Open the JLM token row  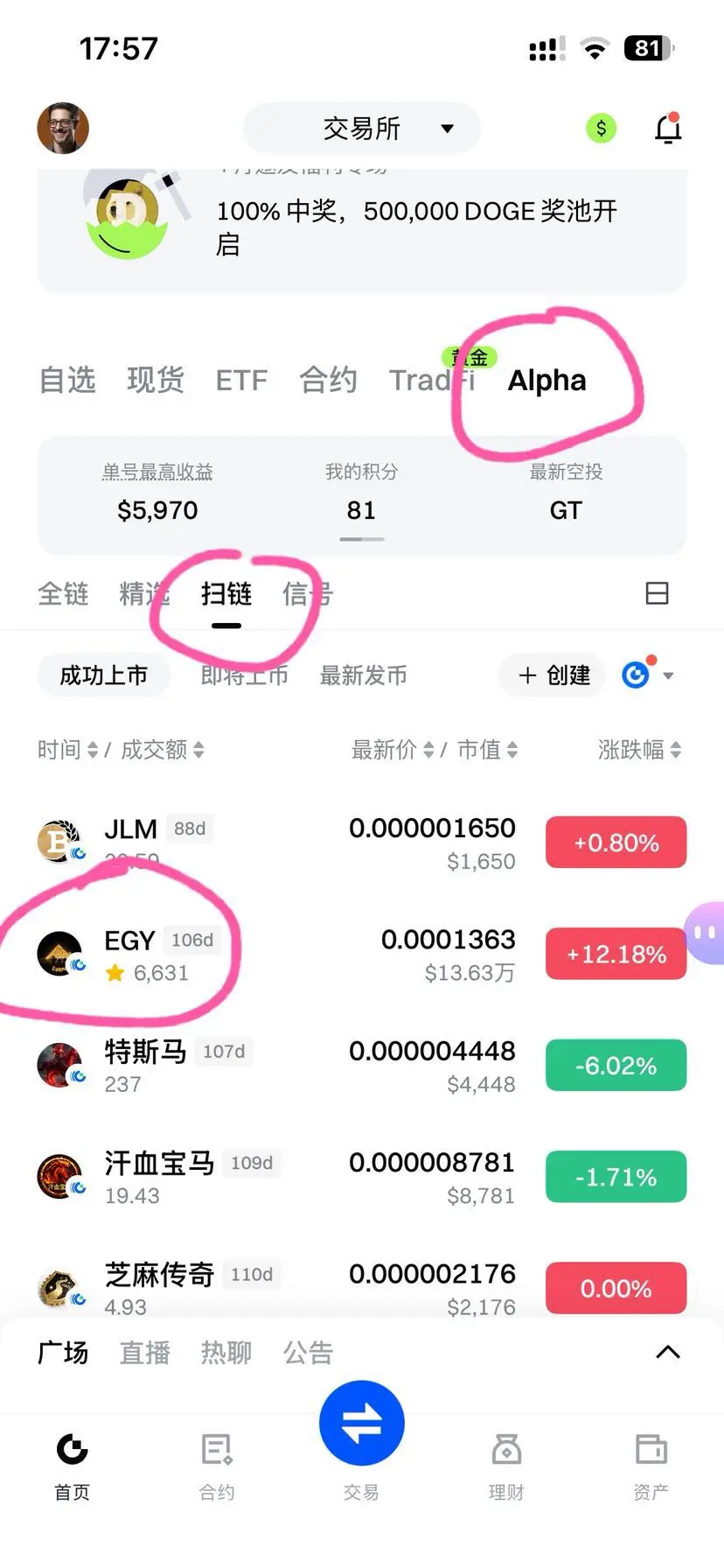click(362, 843)
